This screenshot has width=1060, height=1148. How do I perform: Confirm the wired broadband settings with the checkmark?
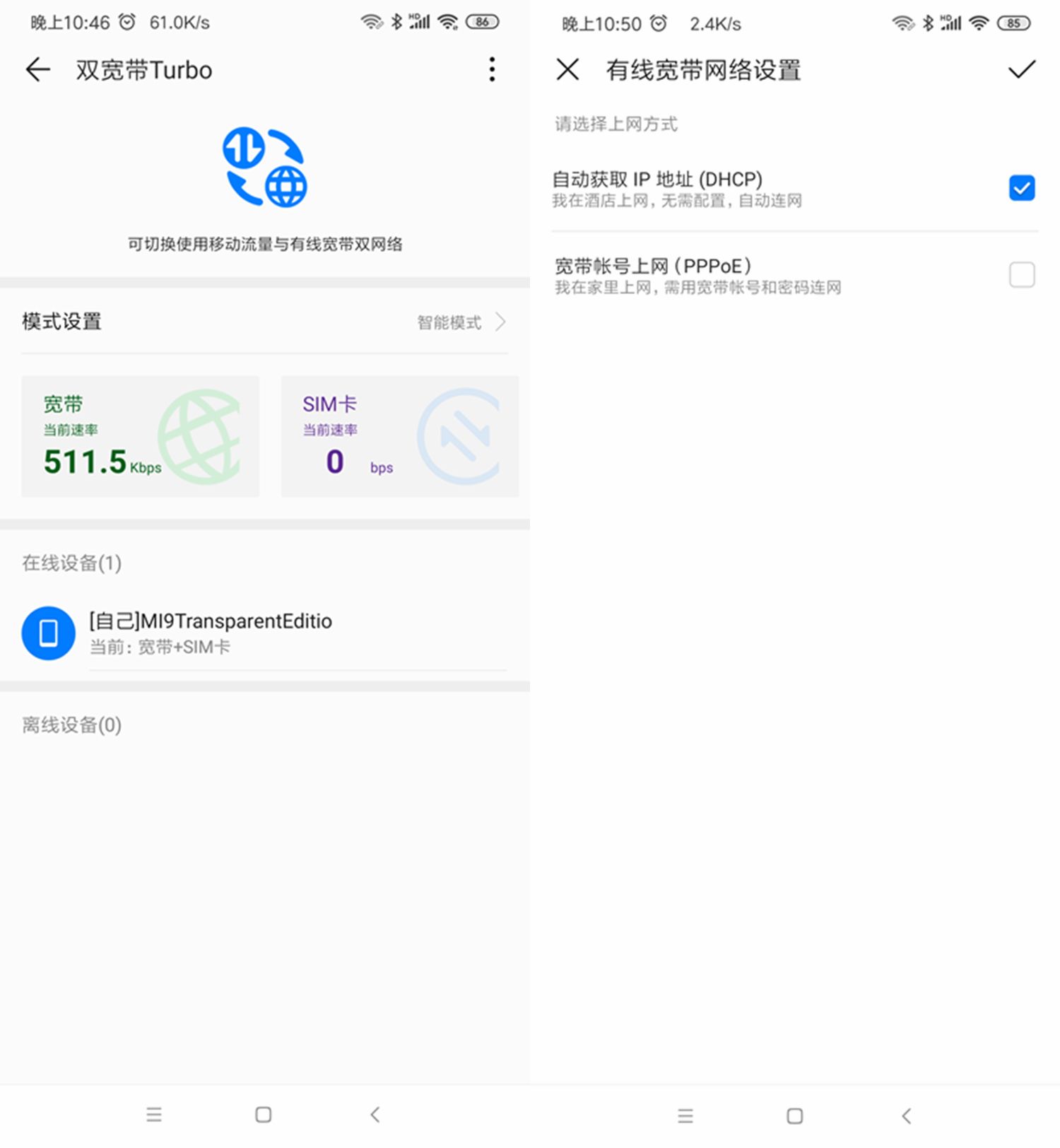(x=1021, y=69)
